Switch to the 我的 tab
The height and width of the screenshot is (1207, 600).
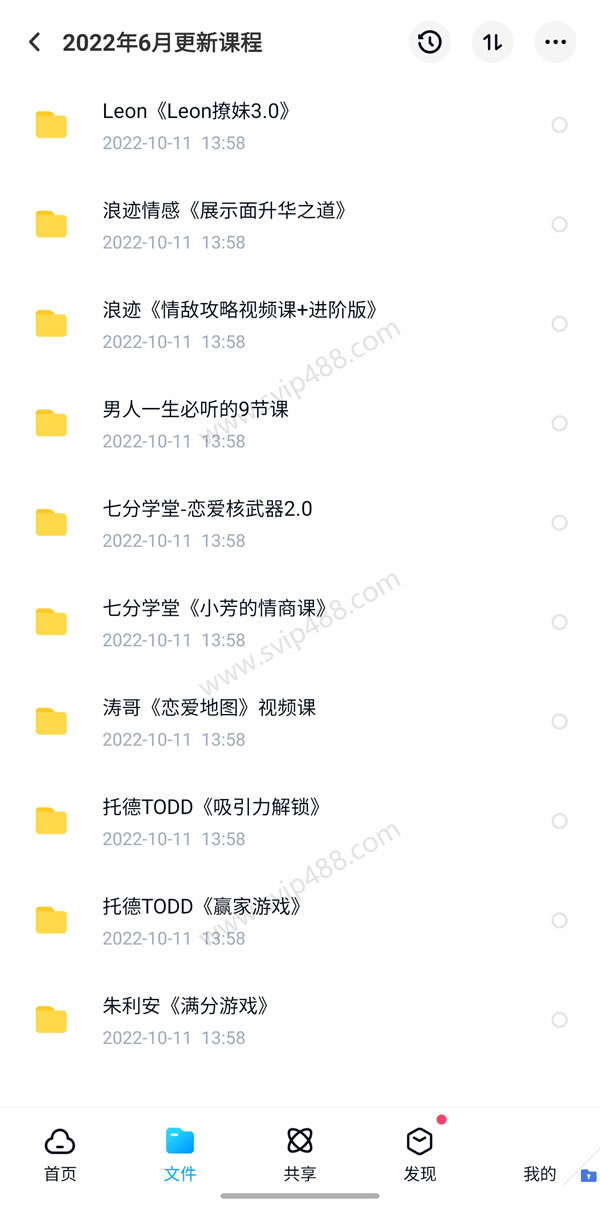click(540, 1172)
